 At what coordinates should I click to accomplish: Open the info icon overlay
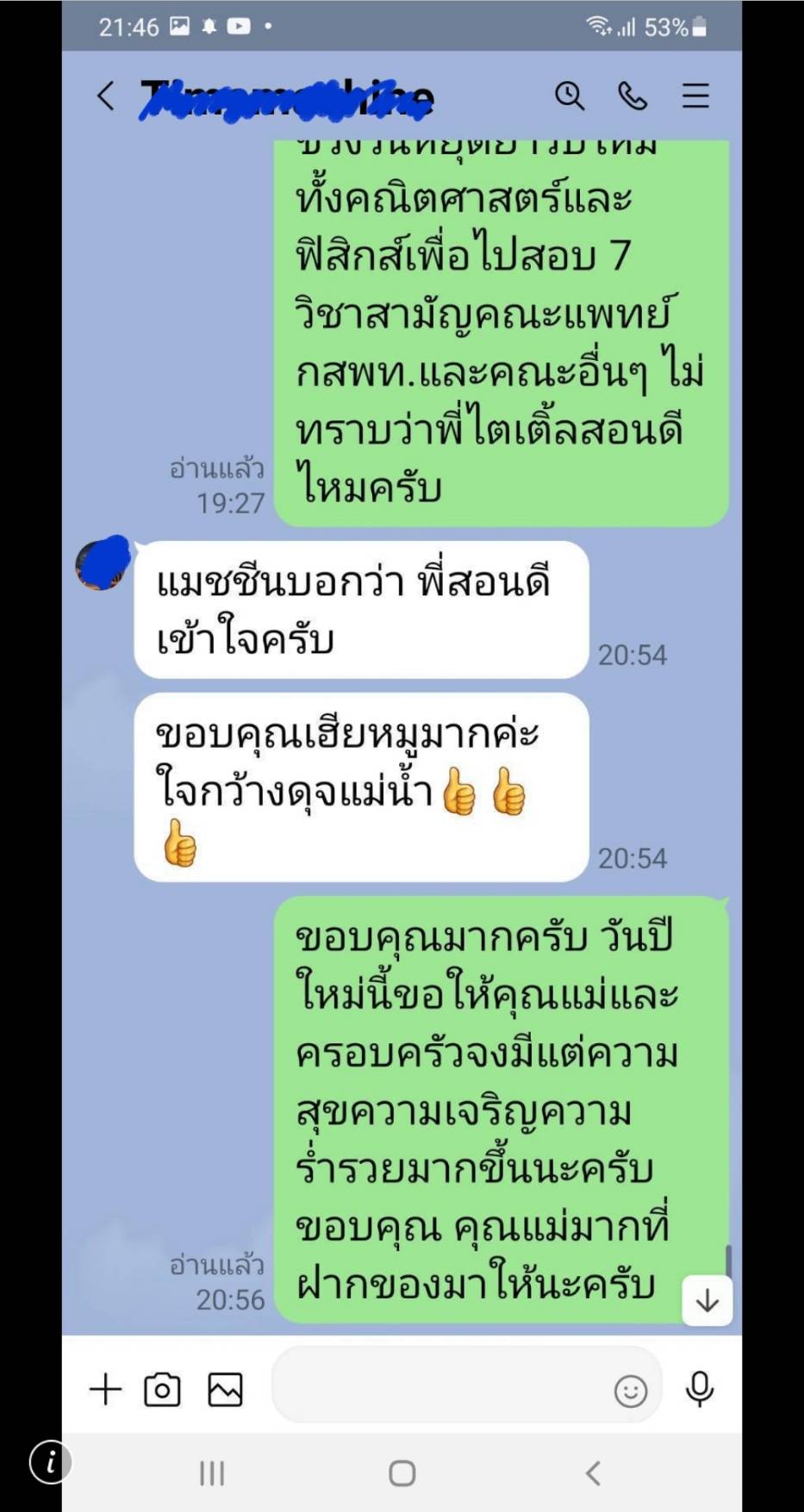[x=50, y=1462]
